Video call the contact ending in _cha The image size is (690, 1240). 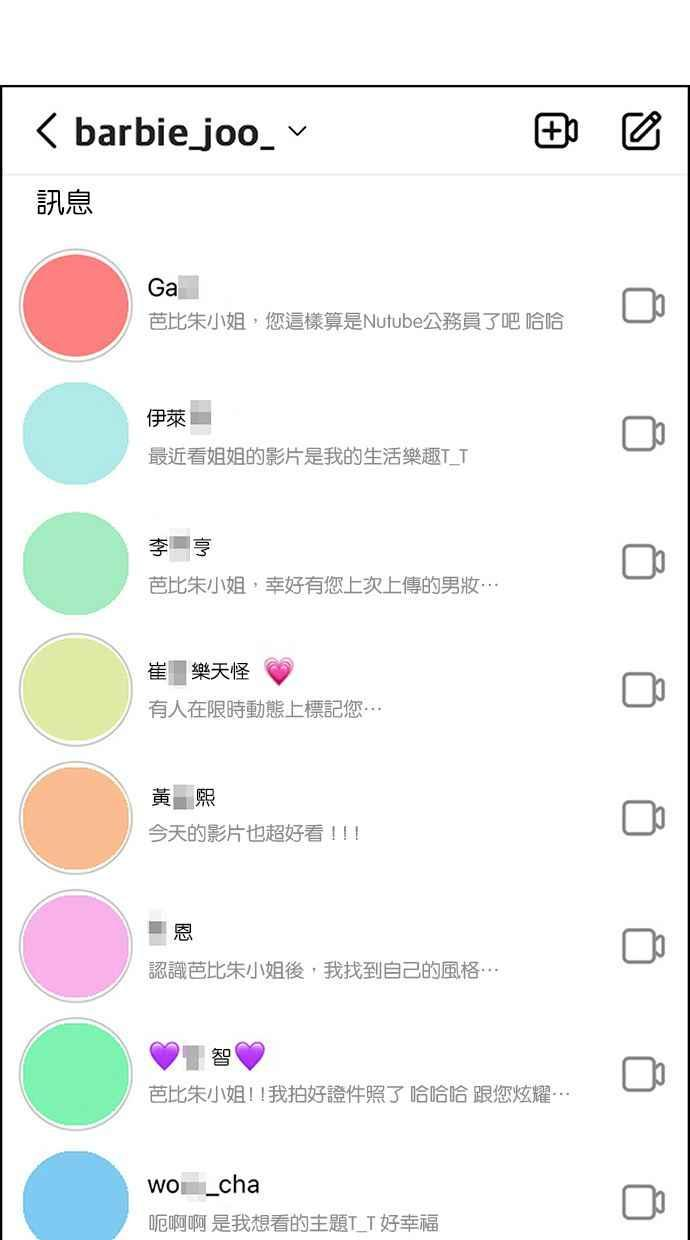643,1202
